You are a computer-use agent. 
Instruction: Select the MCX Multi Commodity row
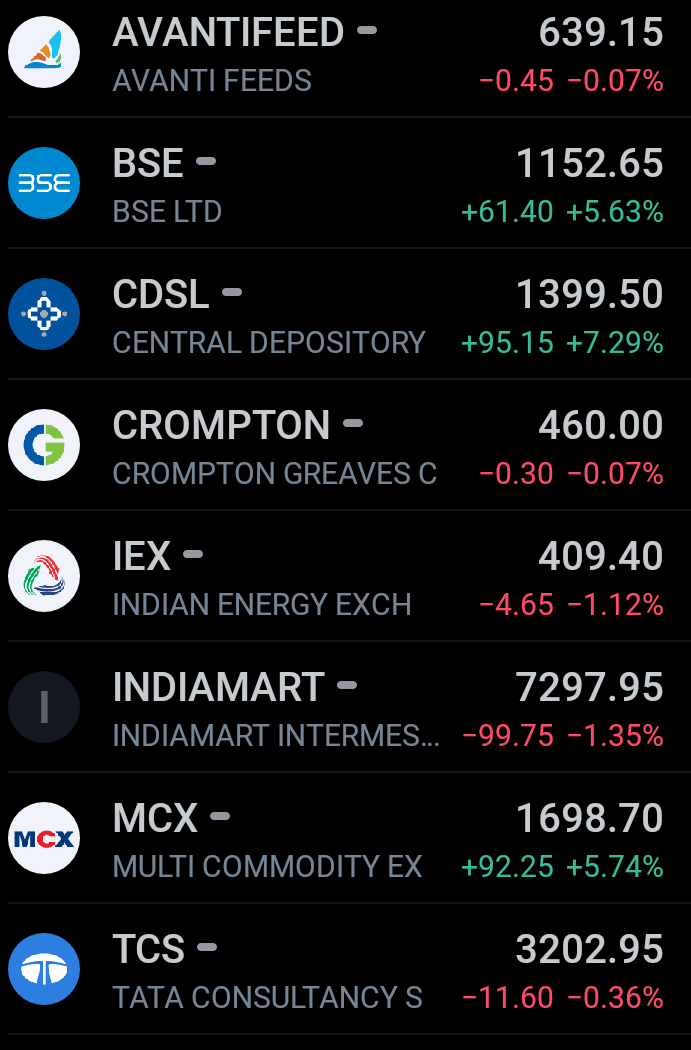pos(345,841)
